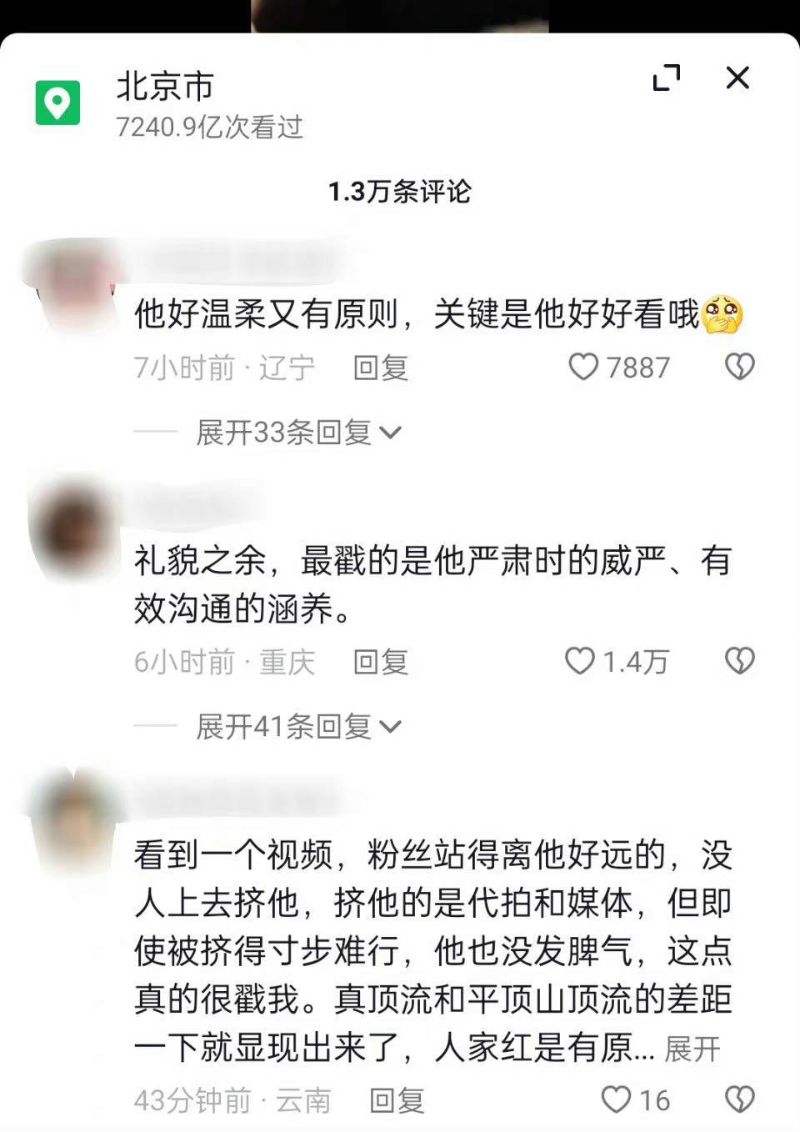Dislike the comment from 重庆
The image size is (800, 1132).
pyautogui.click(x=739, y=661)
